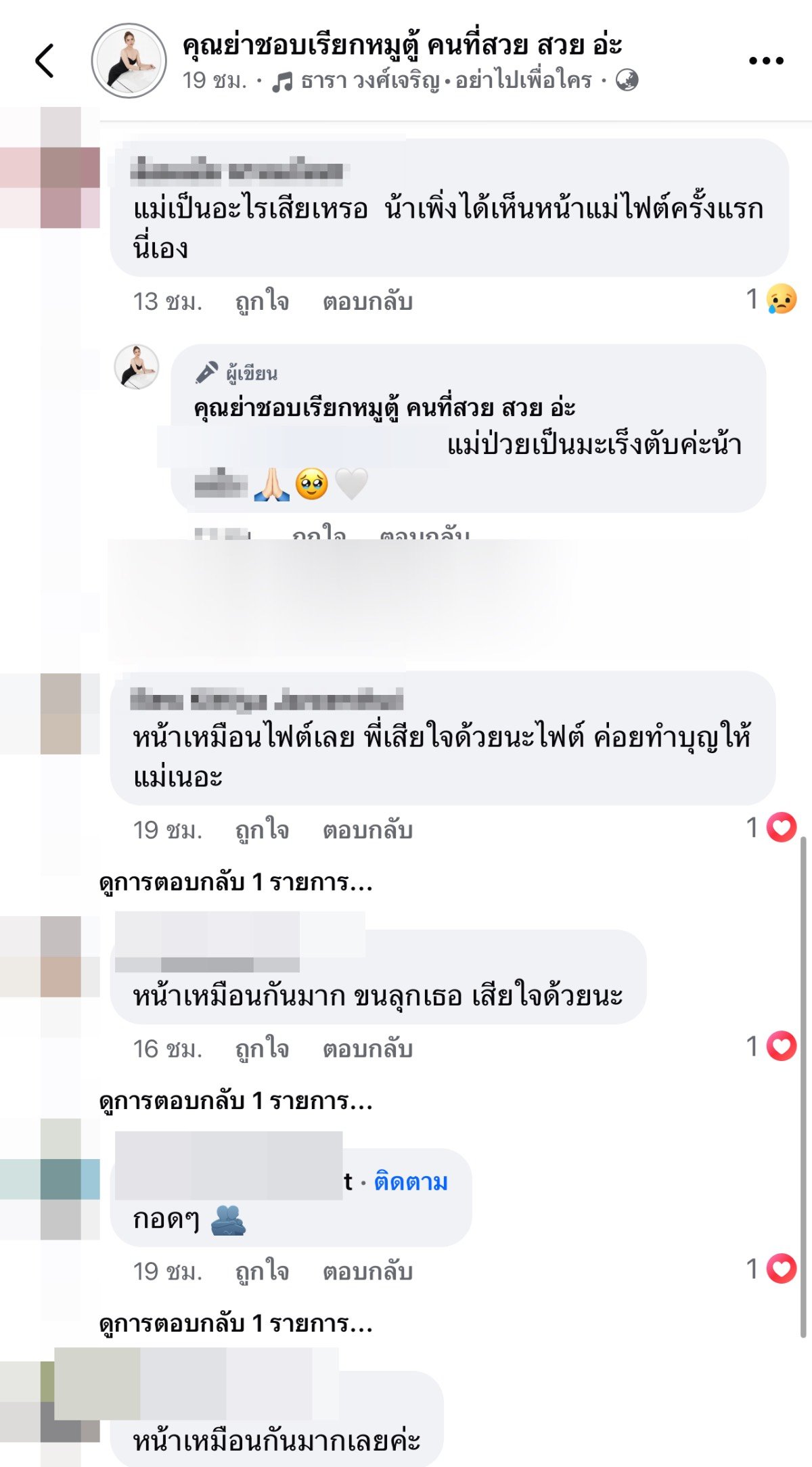Open the three-dot overflow menu
The image size is (812, 1467).
coord(765,61)
